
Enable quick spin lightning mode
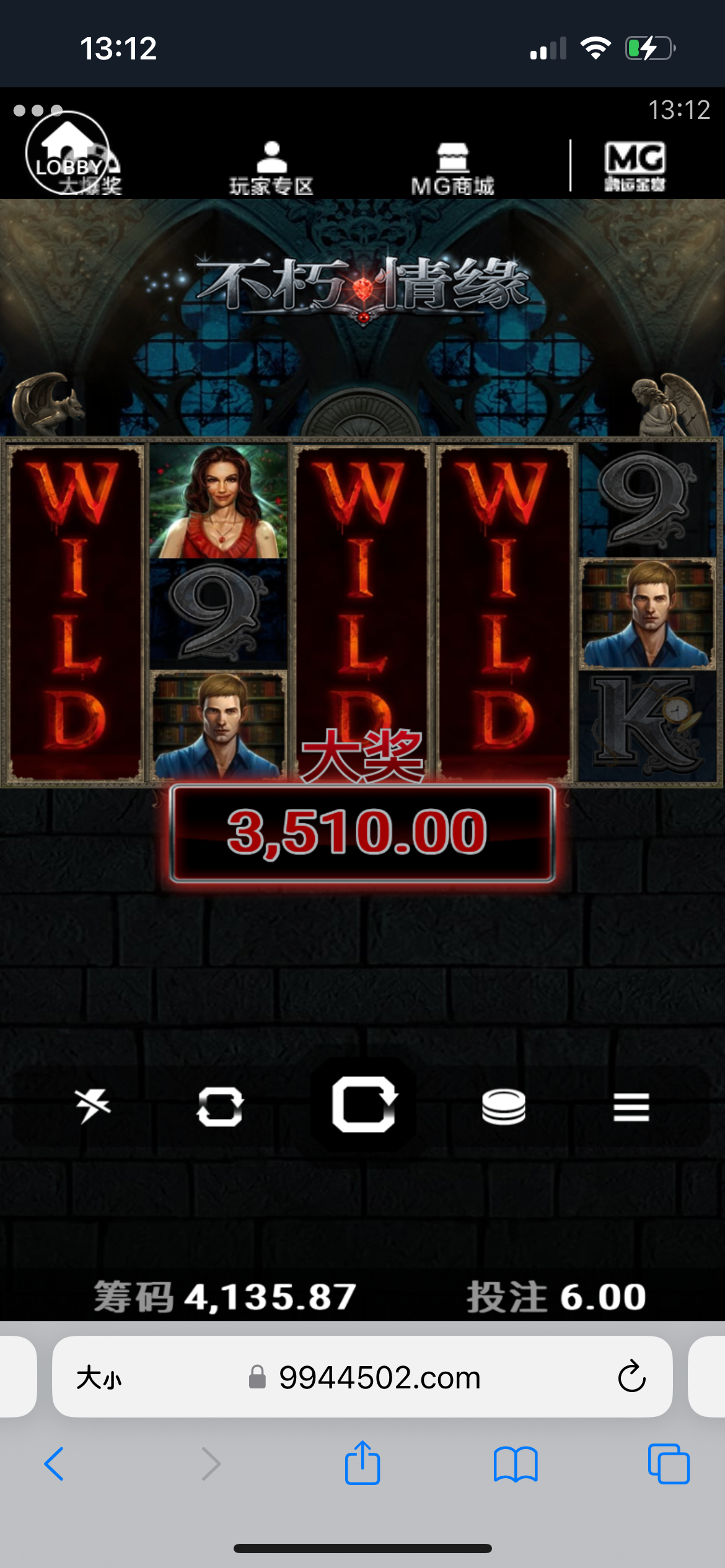click(x=93, y=1106)
